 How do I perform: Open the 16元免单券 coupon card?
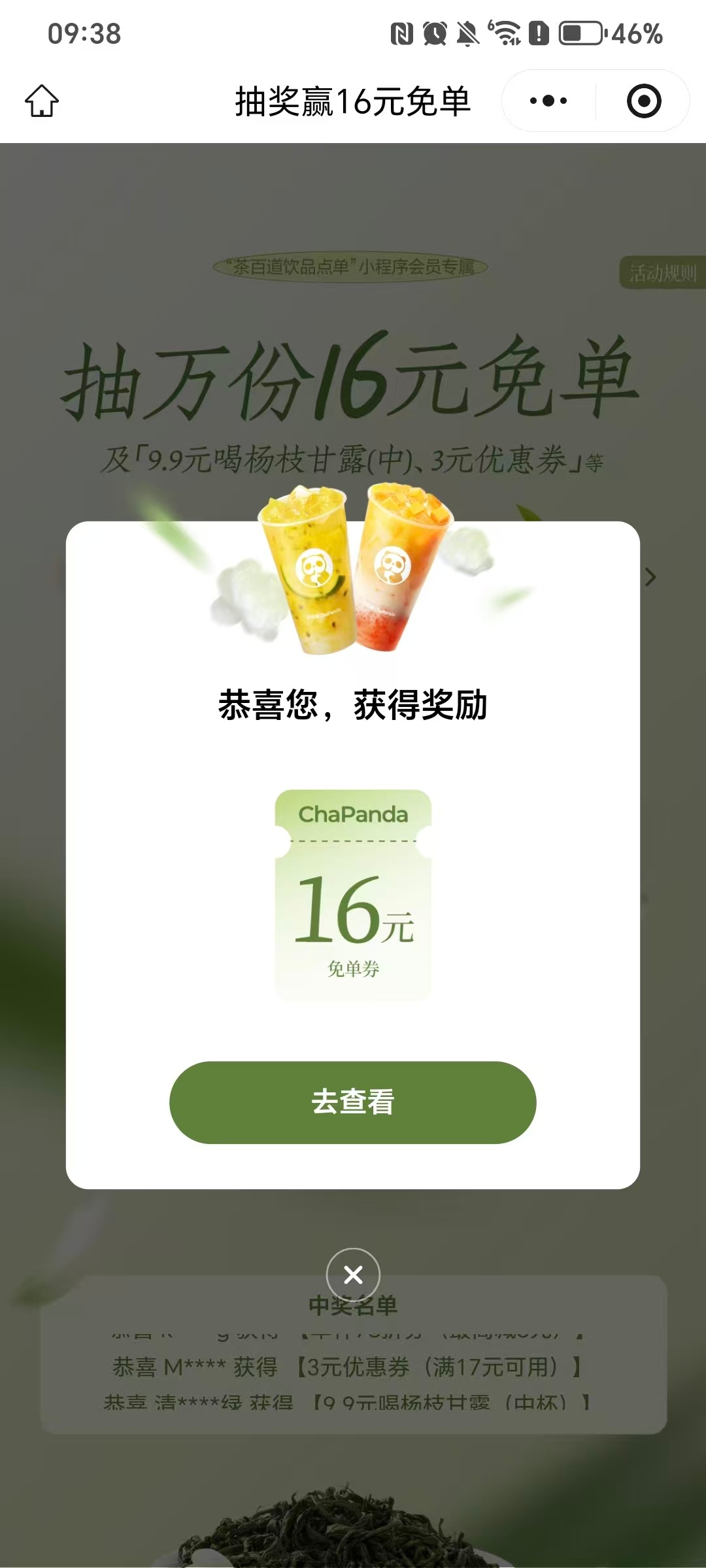(353, 894)
